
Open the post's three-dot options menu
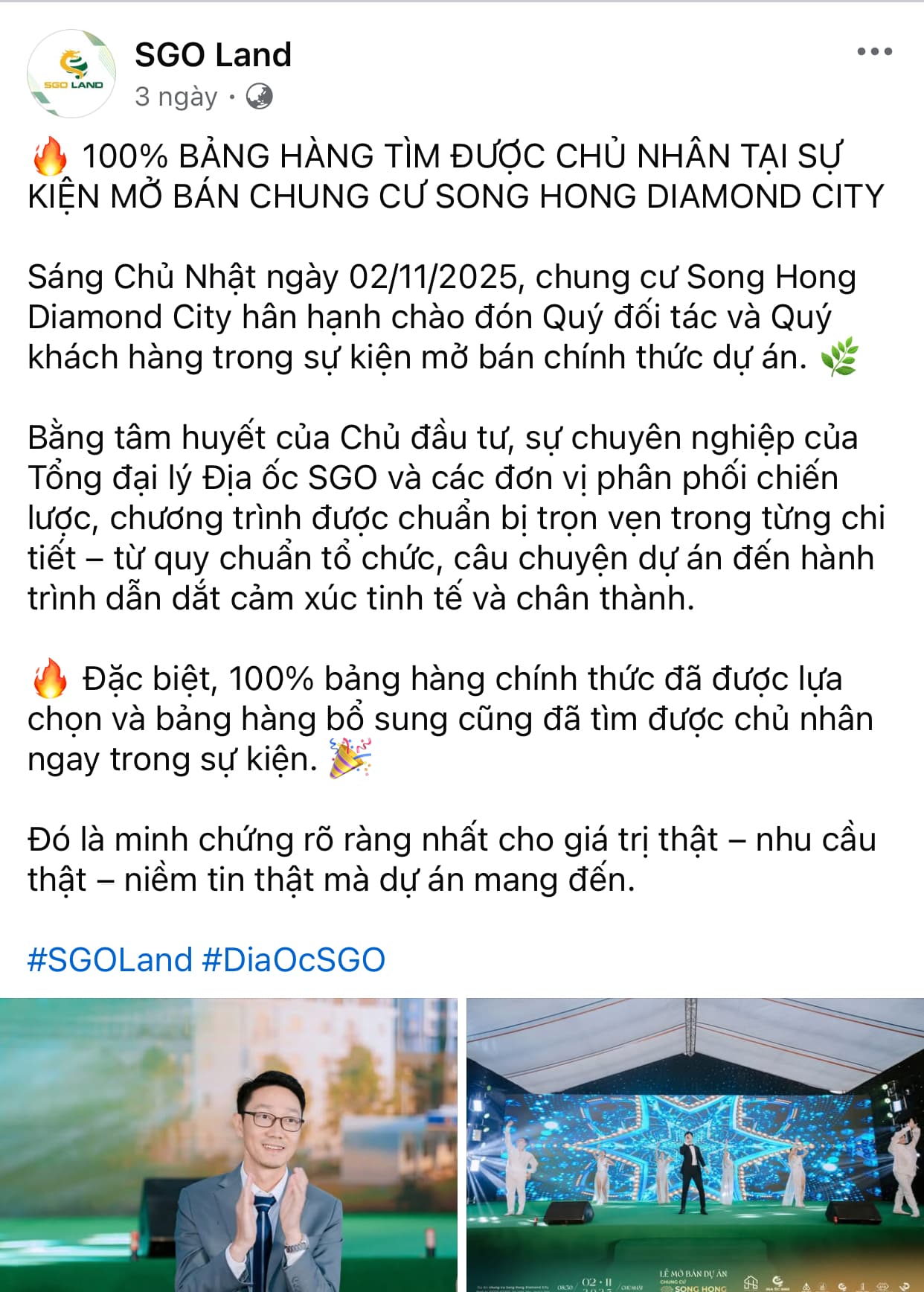[x=874, y=52]
